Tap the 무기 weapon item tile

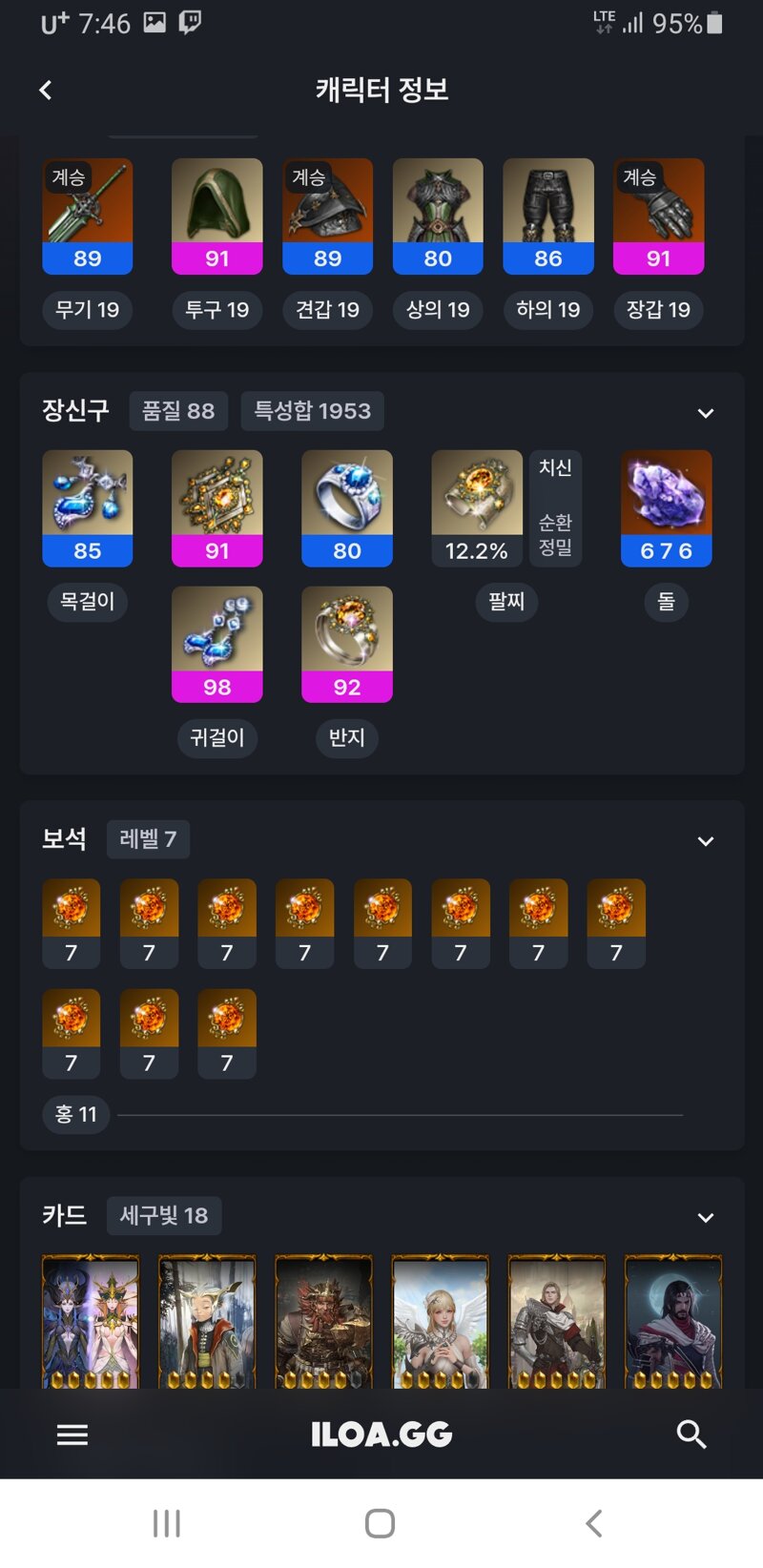(88, 217)
